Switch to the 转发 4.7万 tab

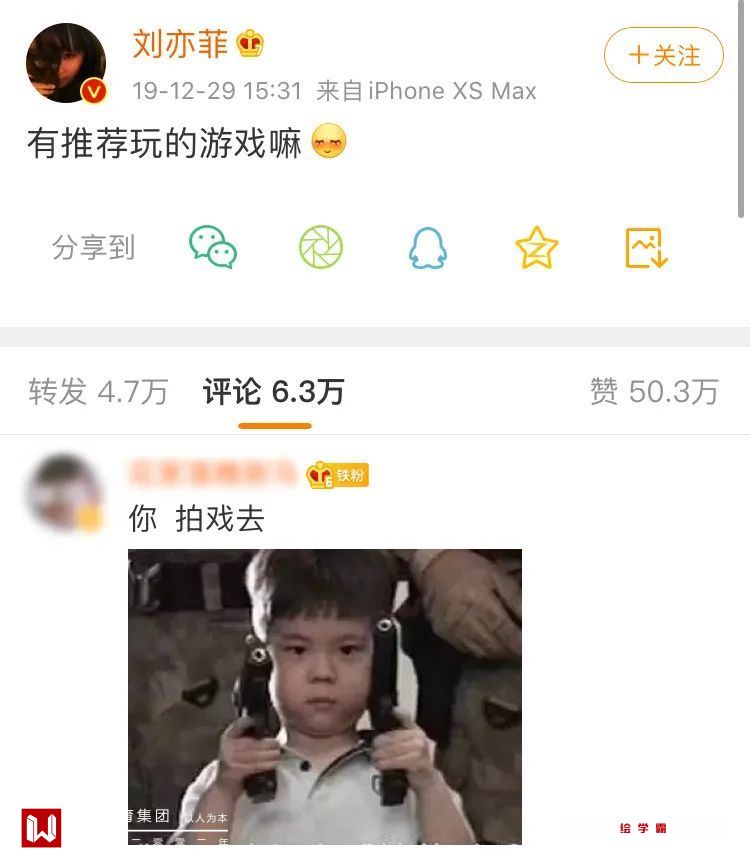click(x=98, y=392)
